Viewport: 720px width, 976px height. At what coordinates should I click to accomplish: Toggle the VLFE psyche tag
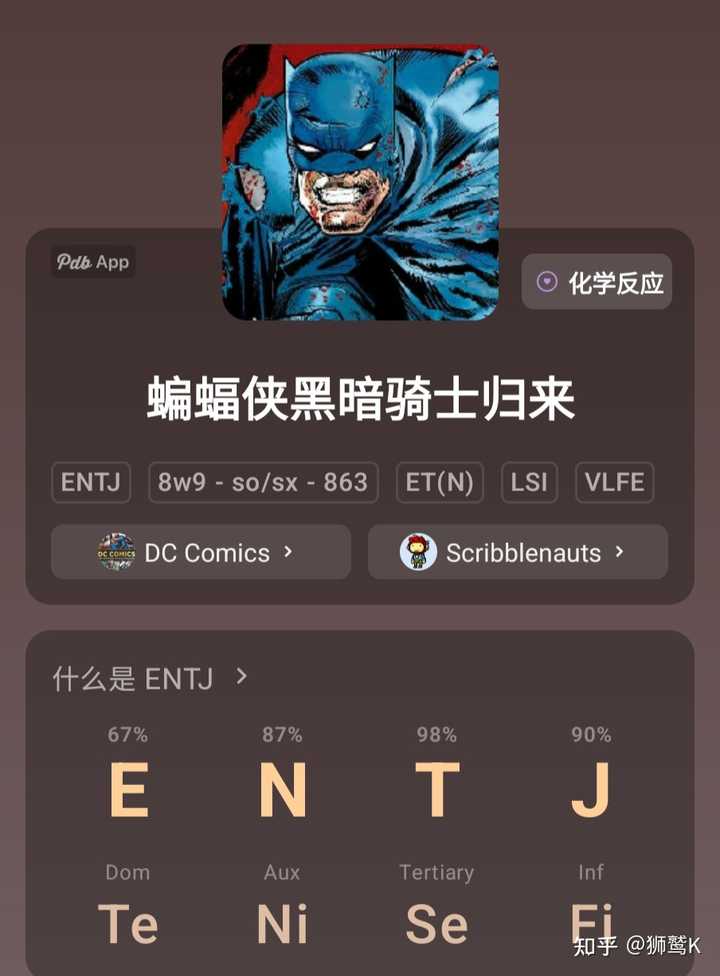614,482
